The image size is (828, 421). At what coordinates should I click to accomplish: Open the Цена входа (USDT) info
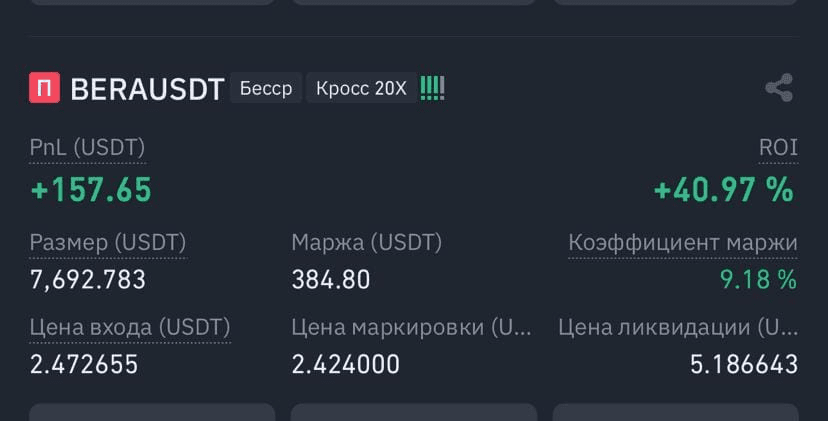[130, 328]
